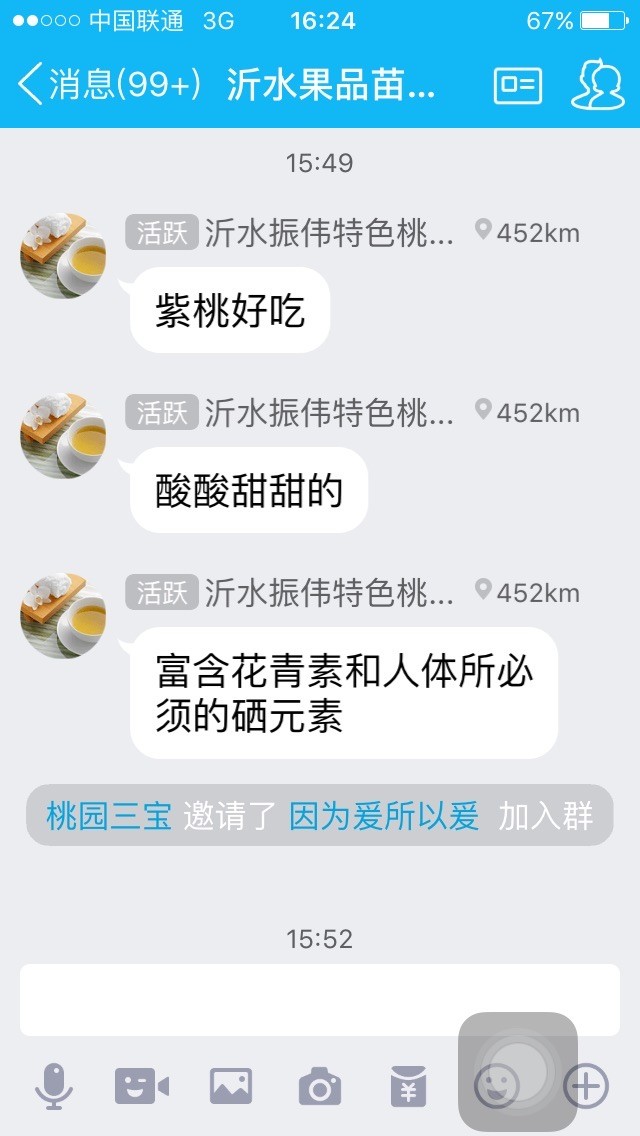Open 因为爱所以爱 profile link
Image resolution: width=640 pixels, height=1136 pixels.
[384, 816]
